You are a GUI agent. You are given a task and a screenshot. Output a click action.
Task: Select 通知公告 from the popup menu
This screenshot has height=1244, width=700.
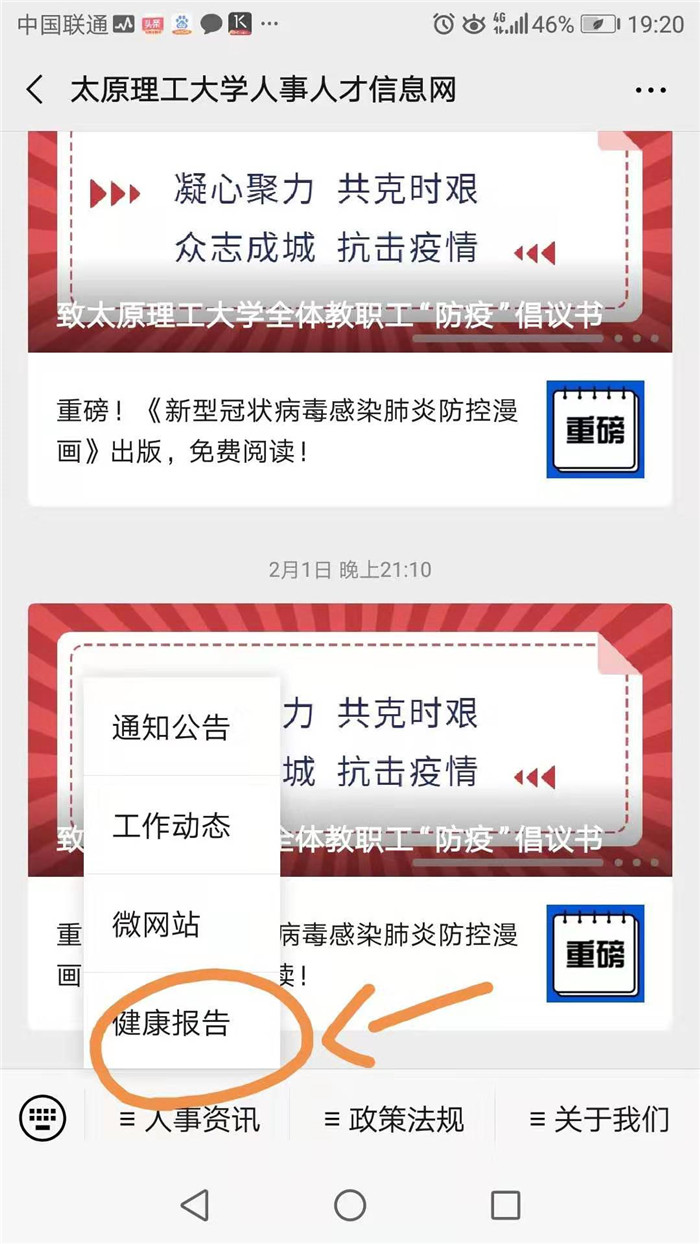click(171, 727)
